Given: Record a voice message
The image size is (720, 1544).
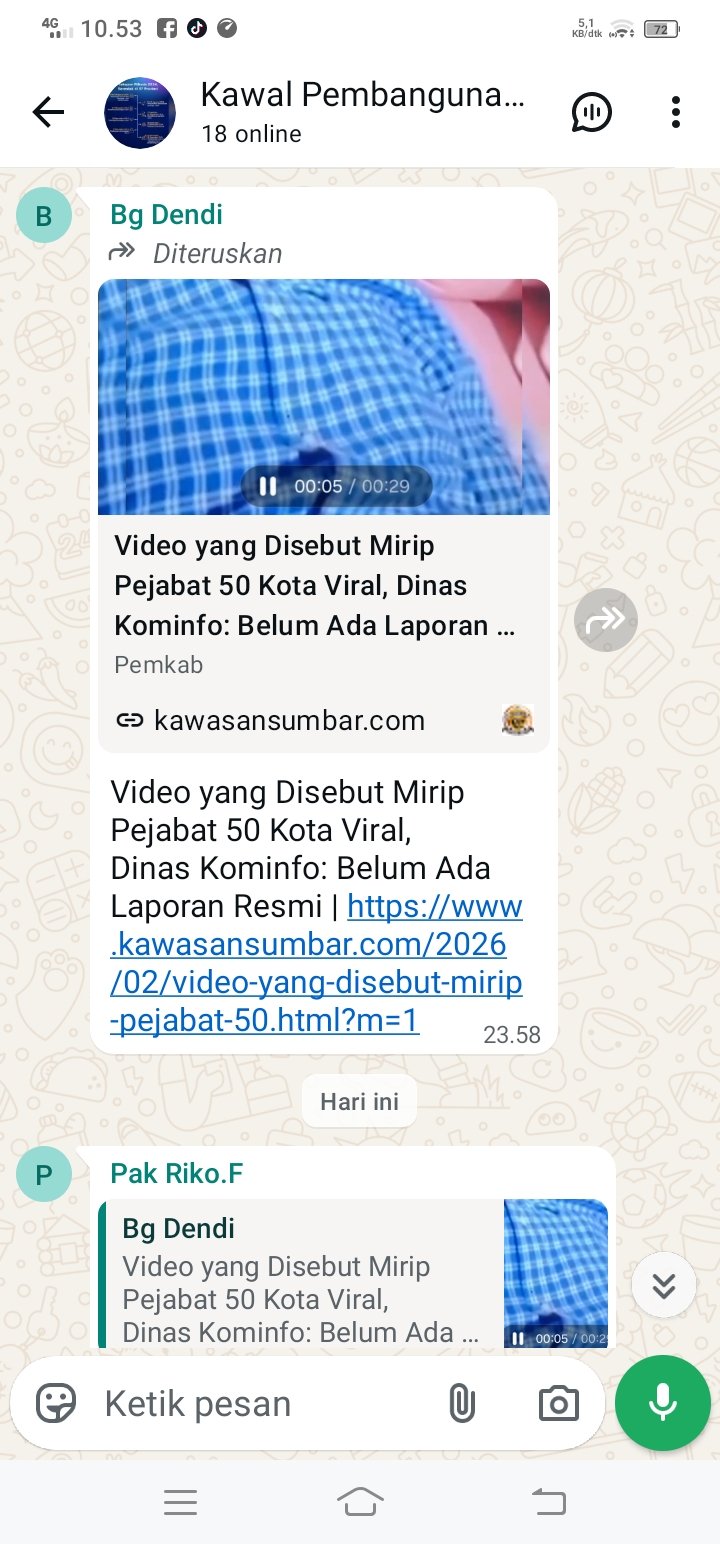Looking at the screenshot, I should pyautogui.click(x=662, y=1404).
